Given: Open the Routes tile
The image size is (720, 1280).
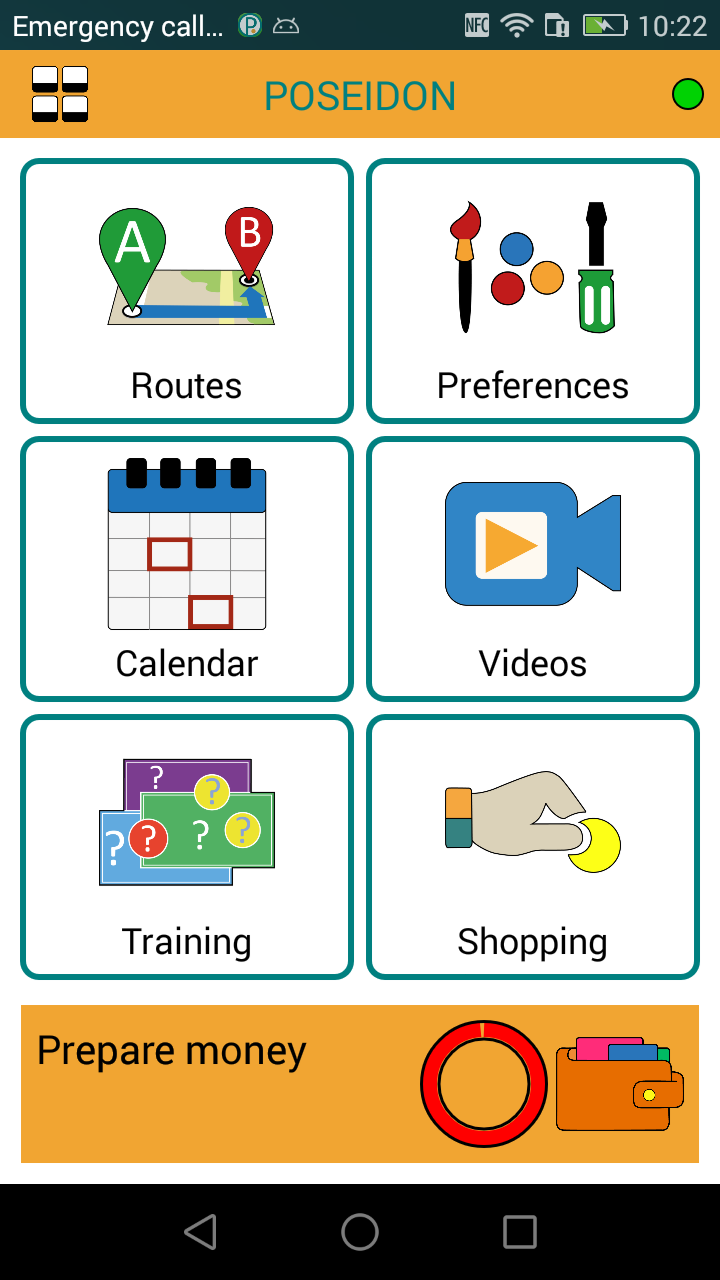Looking at the screenshot, I should click(187, 291).
